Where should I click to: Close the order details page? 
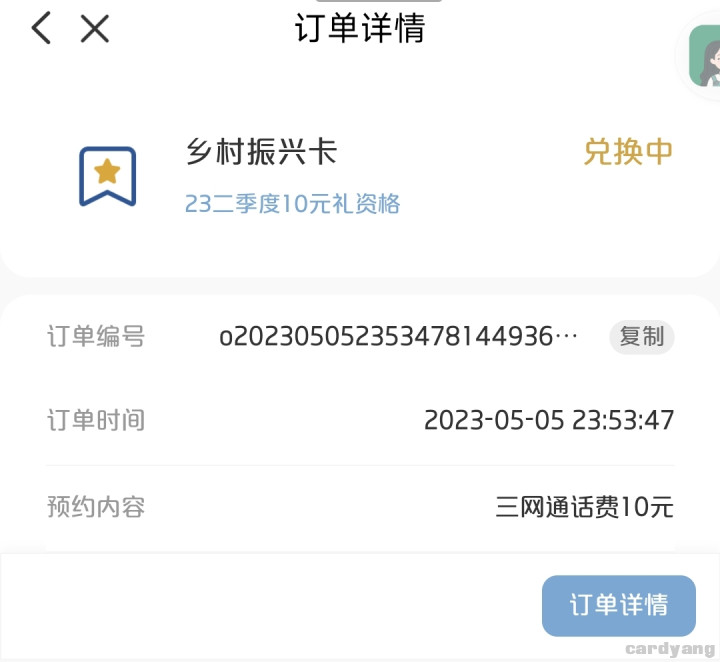coord(95,28)
